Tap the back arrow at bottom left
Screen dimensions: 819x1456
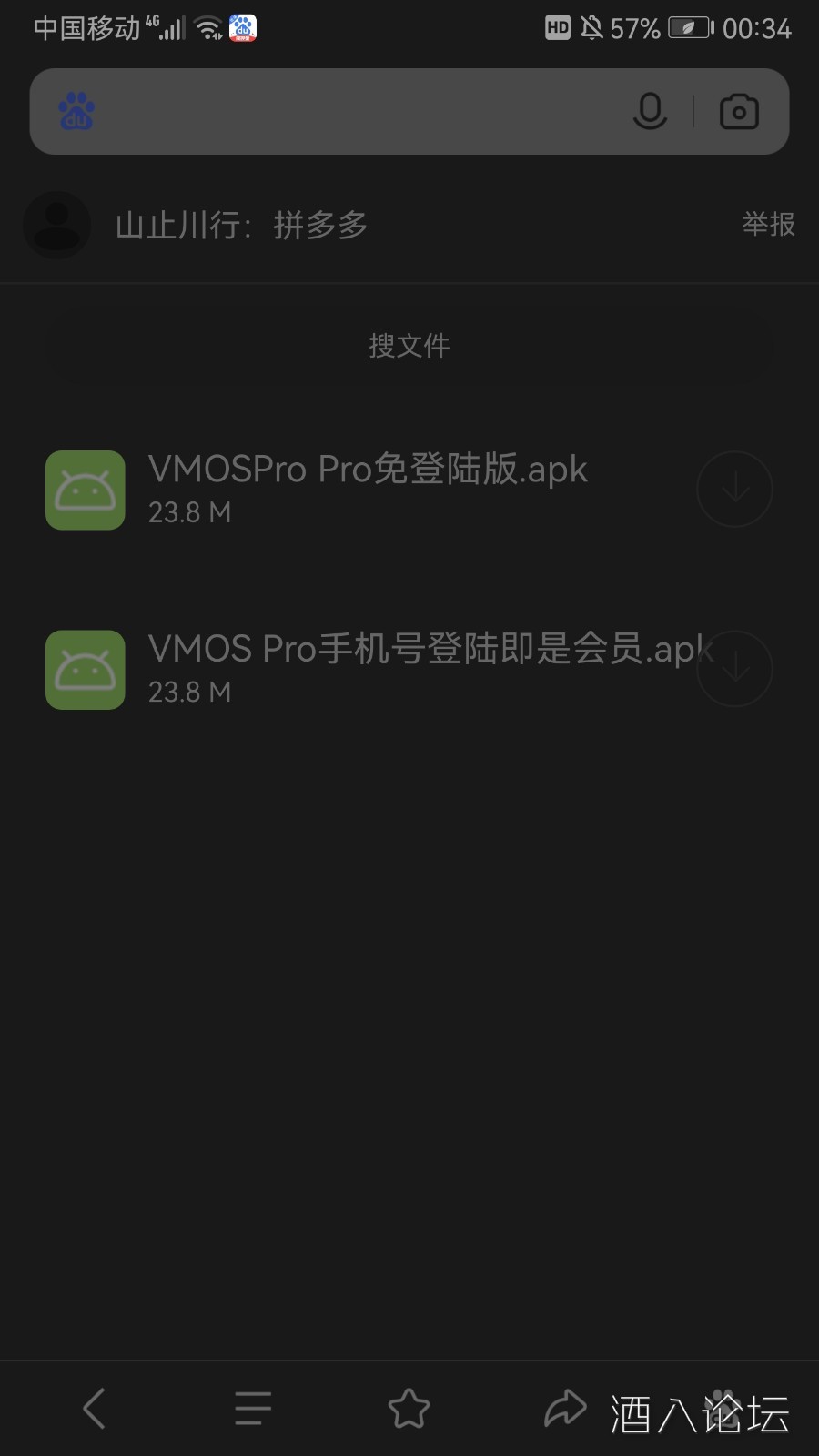(x=94, y=1408)
